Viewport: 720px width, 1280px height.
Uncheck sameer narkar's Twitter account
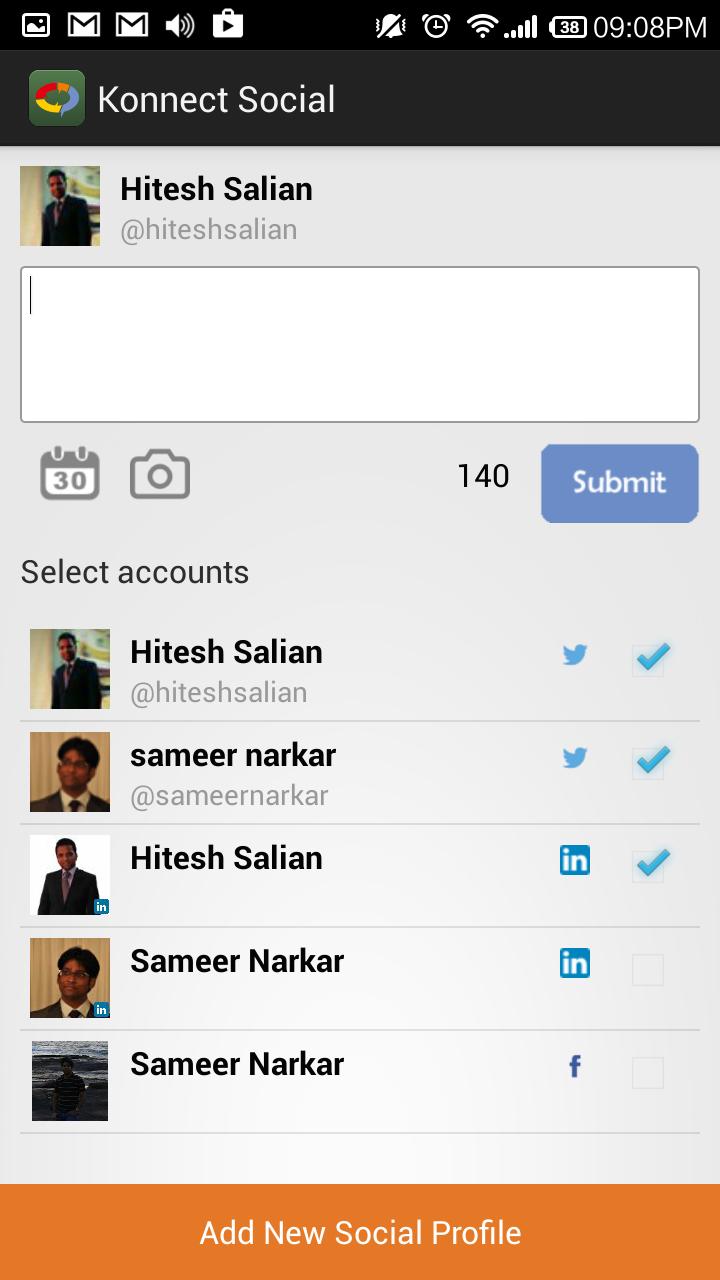click(x=648, y=763)
